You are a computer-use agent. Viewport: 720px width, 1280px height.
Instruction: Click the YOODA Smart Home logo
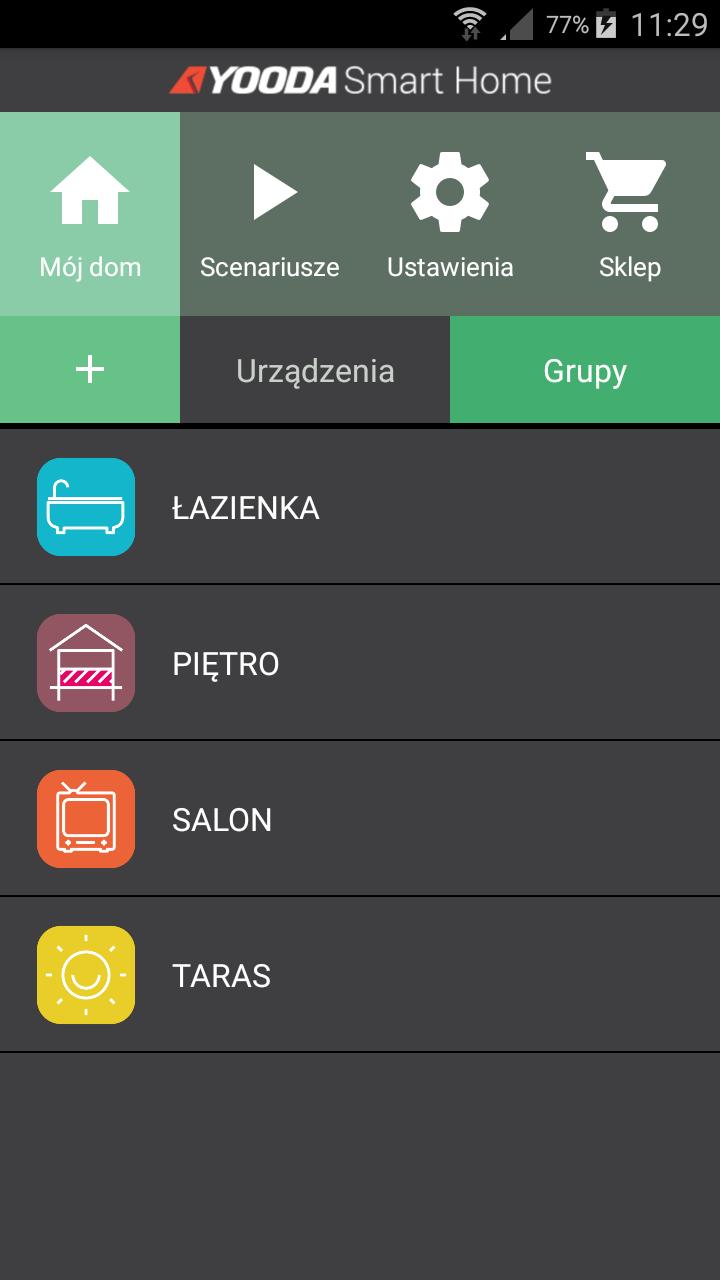click(x=360, y=80)
